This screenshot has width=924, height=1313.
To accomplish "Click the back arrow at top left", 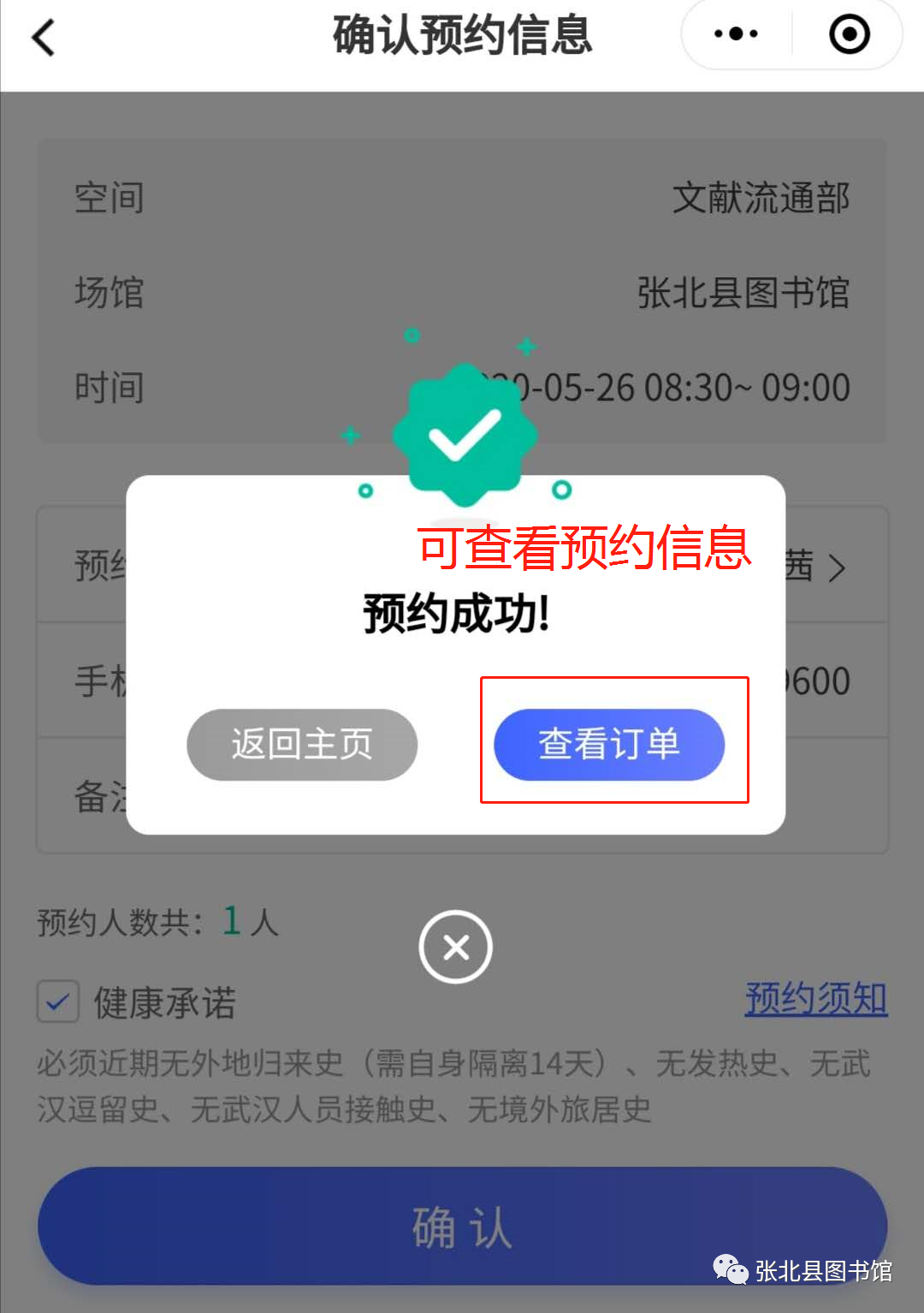I will coord(41,36).
